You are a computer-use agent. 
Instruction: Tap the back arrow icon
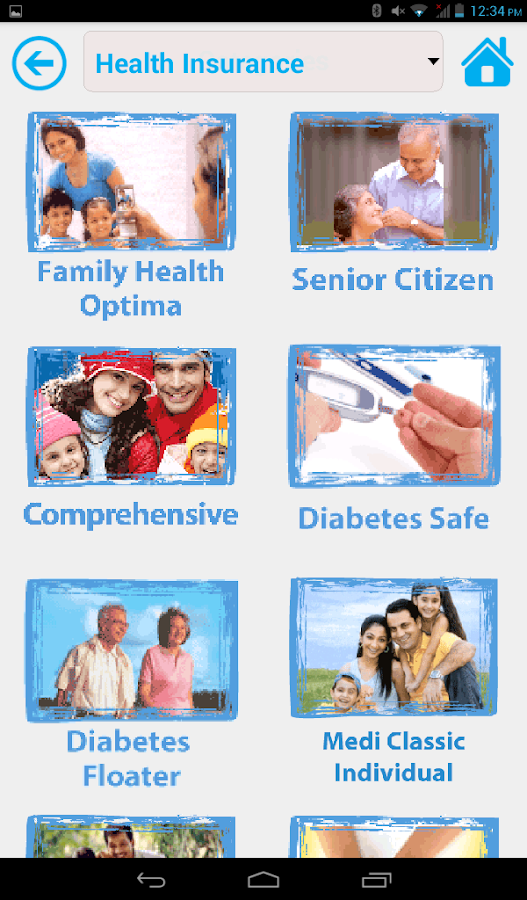tap(39, 63)
